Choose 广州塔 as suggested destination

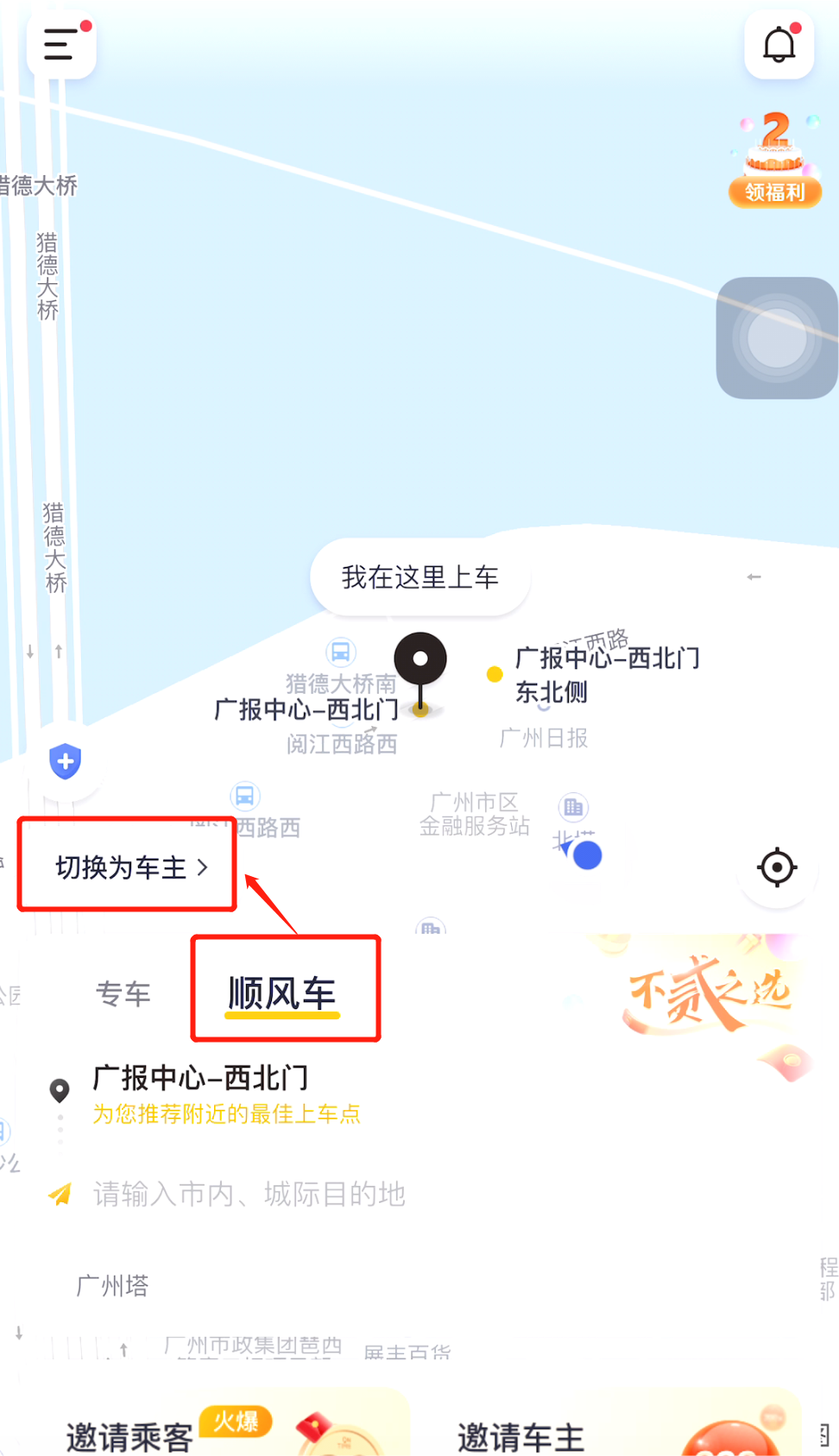(112, 1286)
